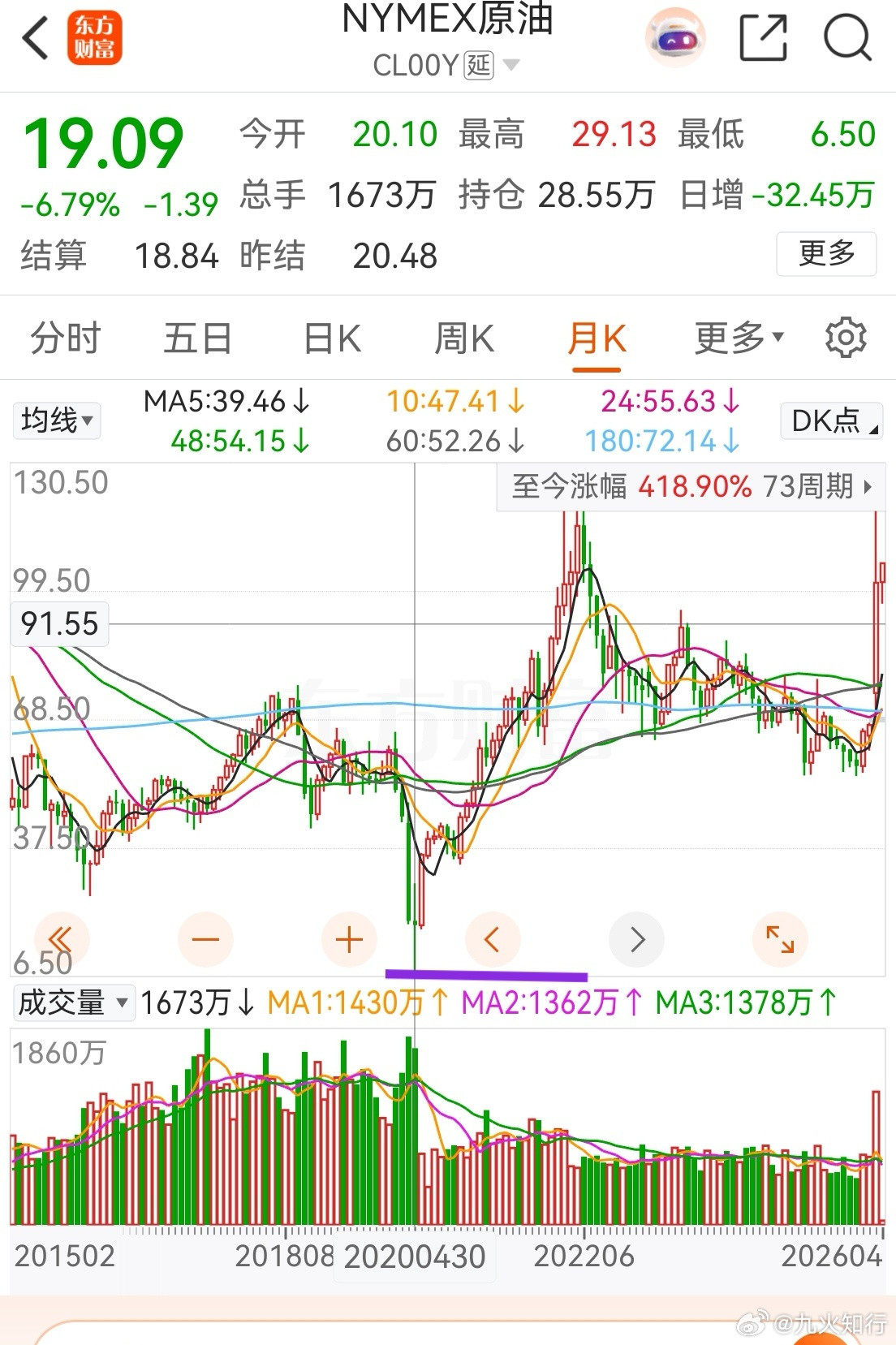Toggle the DK点 indicator overlay
Viewport: 896px width, 1345px height.
829,420
